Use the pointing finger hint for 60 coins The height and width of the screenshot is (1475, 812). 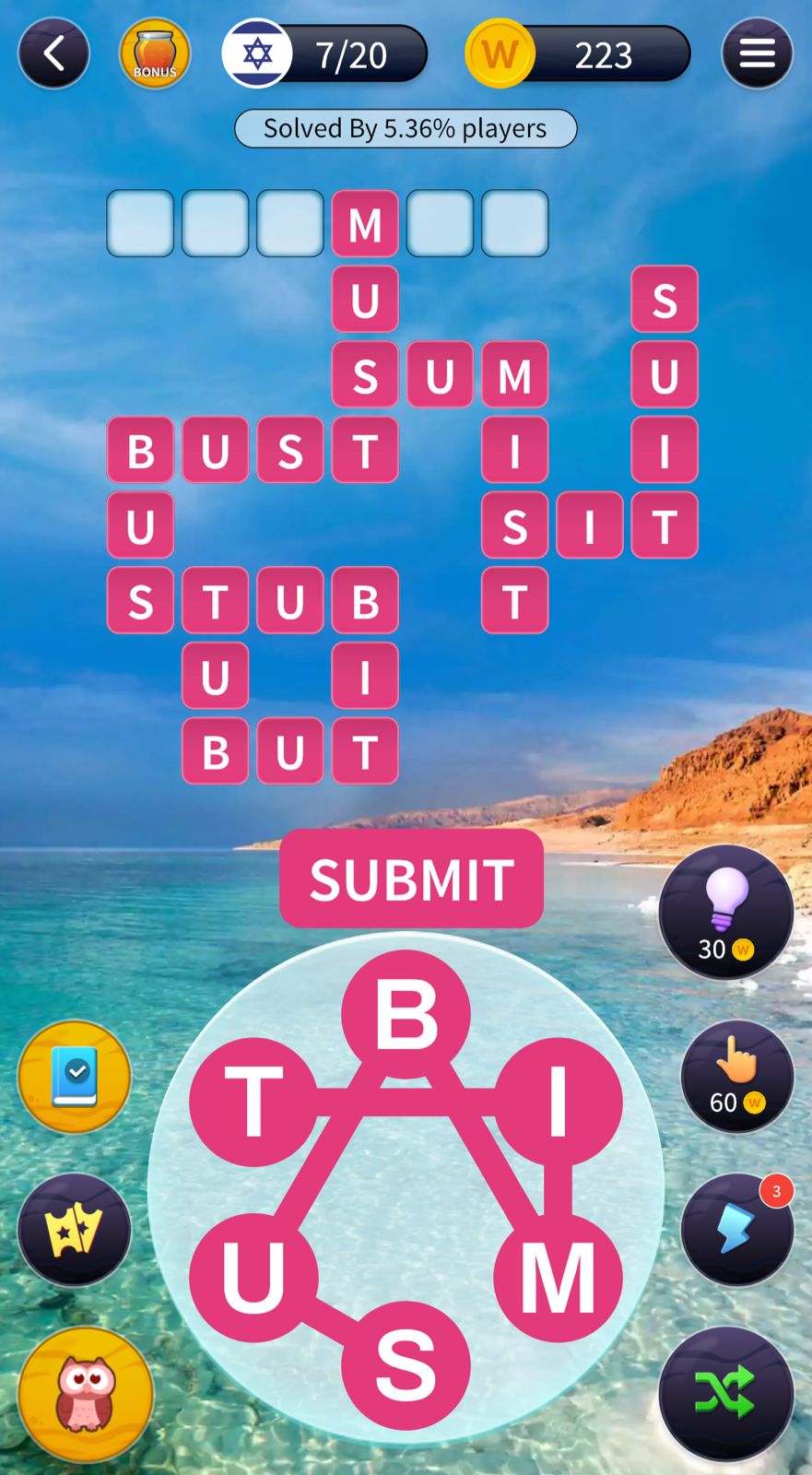736,1076
